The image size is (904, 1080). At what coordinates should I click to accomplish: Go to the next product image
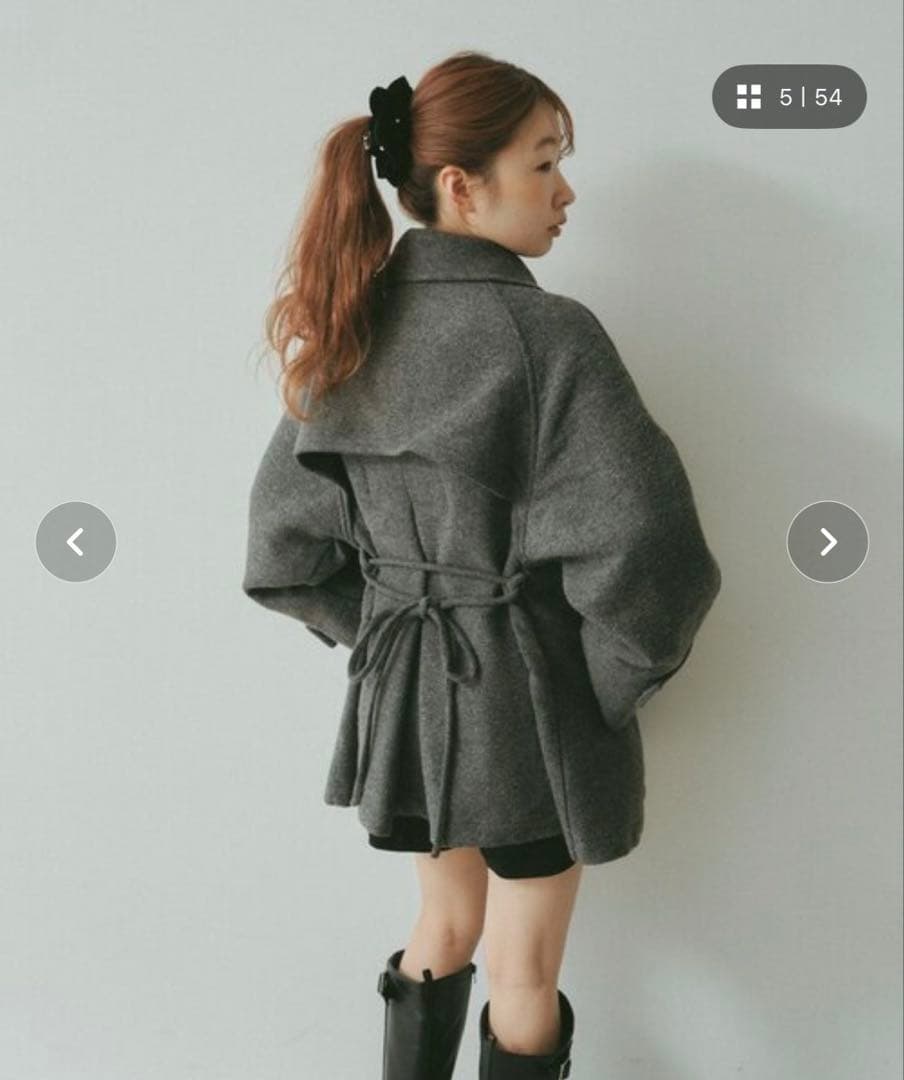pyautogui.click(x=827, y=542)
